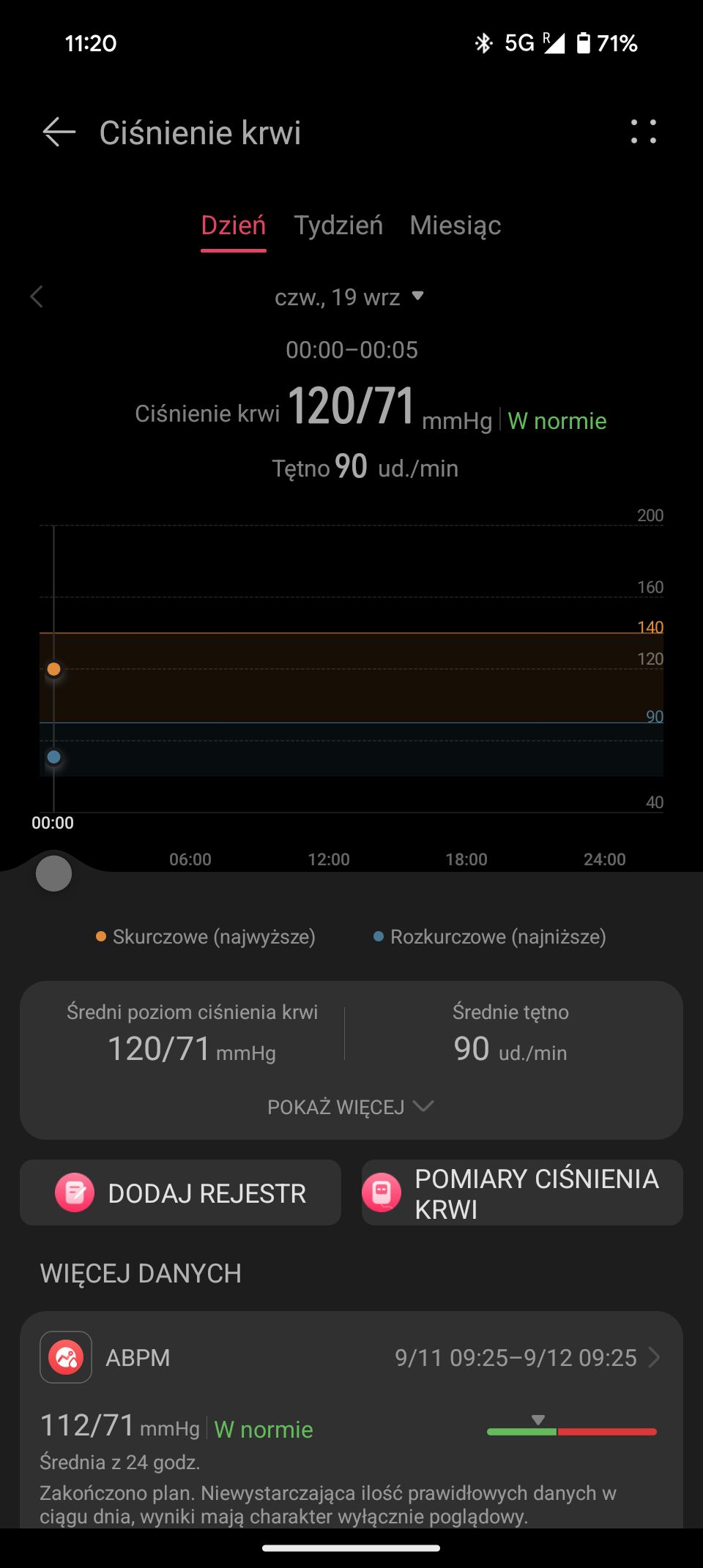This screenshot has width=703, height=1568.
Task: Tap DODAJ REJESTR to add a record
Action: [180, 1192]
